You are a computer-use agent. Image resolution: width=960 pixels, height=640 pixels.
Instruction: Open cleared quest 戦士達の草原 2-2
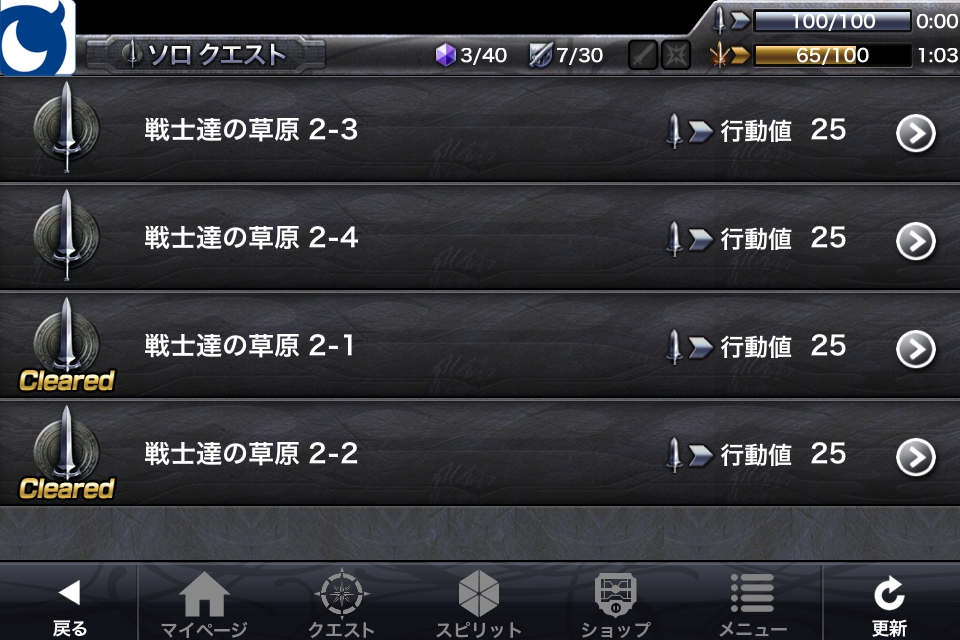click(480, 454)
